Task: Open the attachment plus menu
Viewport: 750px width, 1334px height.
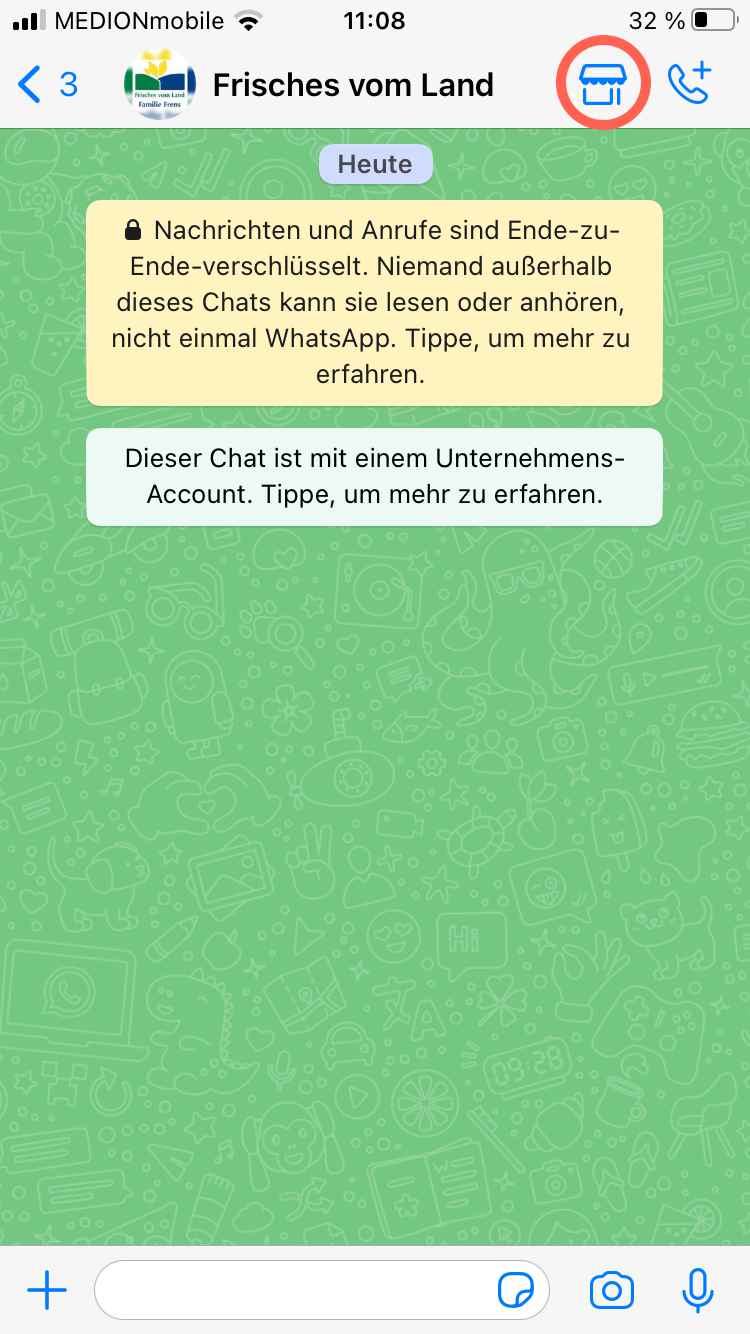Action: tap(46, 1291)
